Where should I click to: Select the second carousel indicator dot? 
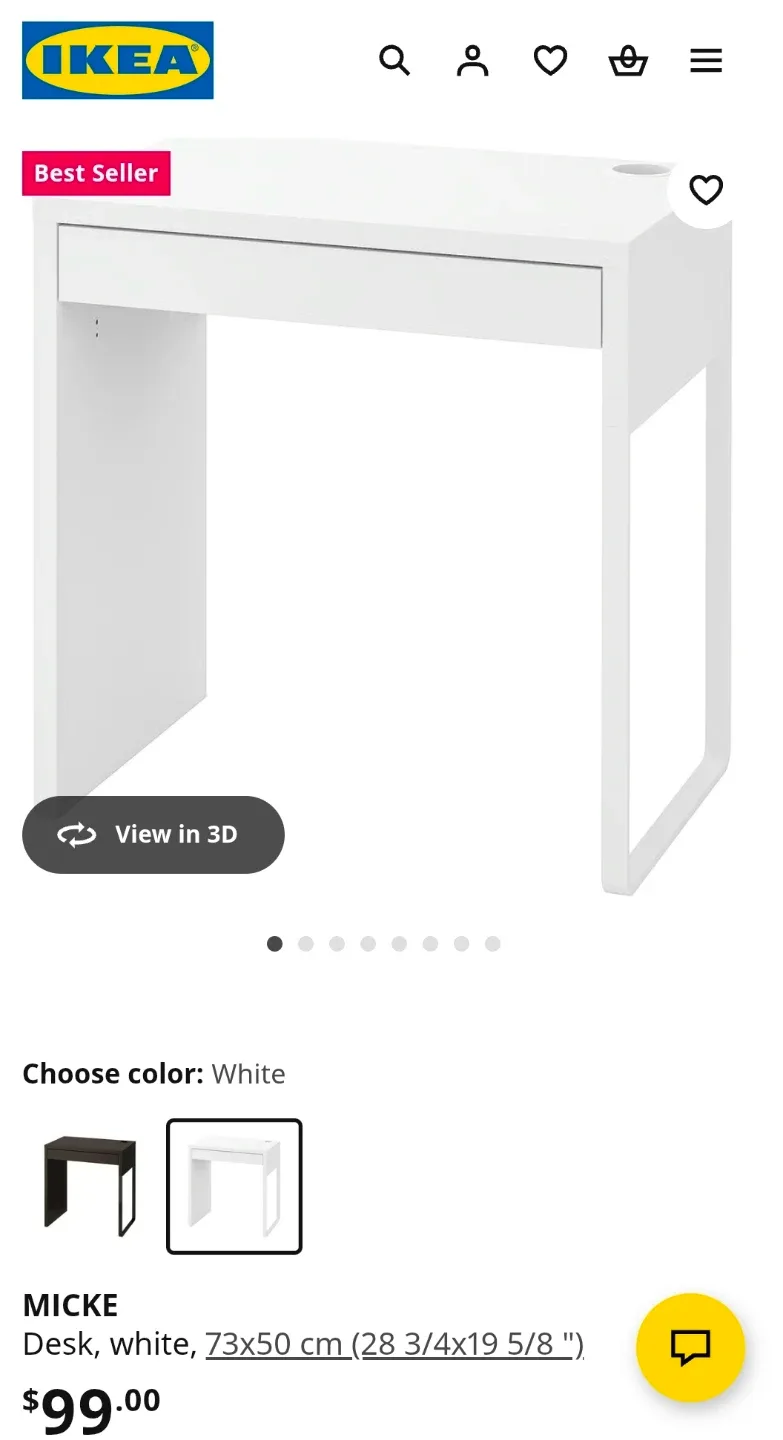(x=306, y=943)
